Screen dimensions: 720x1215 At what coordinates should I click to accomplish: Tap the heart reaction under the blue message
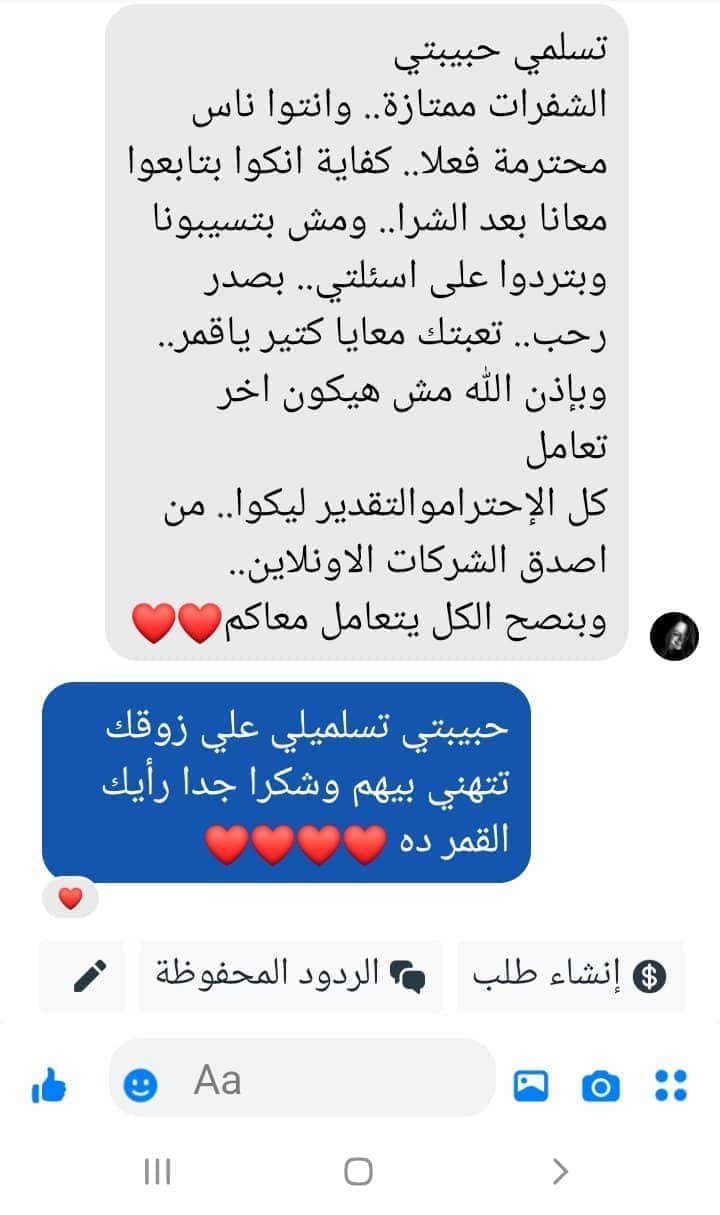[x=71, y=898]
